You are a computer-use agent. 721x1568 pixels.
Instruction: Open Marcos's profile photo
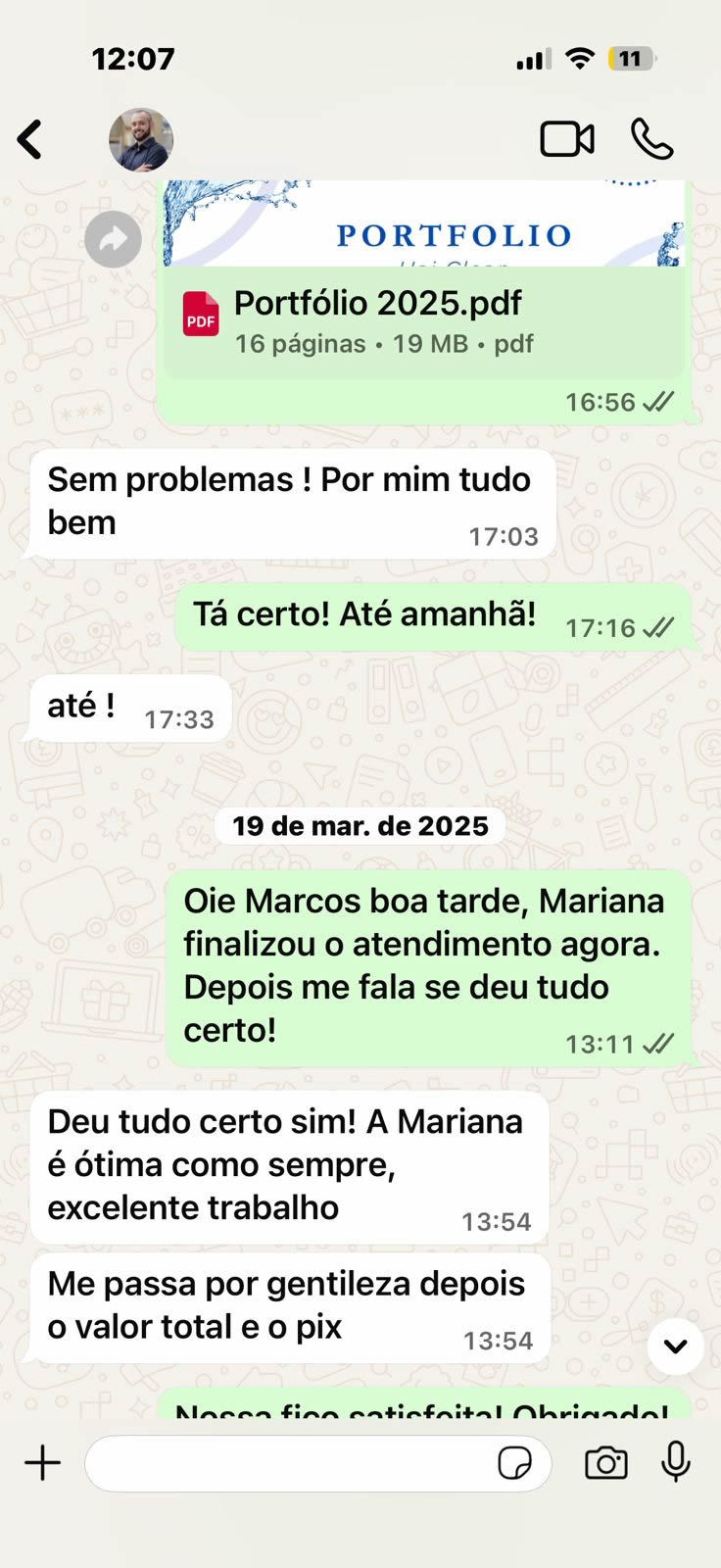tap(140, 140)
